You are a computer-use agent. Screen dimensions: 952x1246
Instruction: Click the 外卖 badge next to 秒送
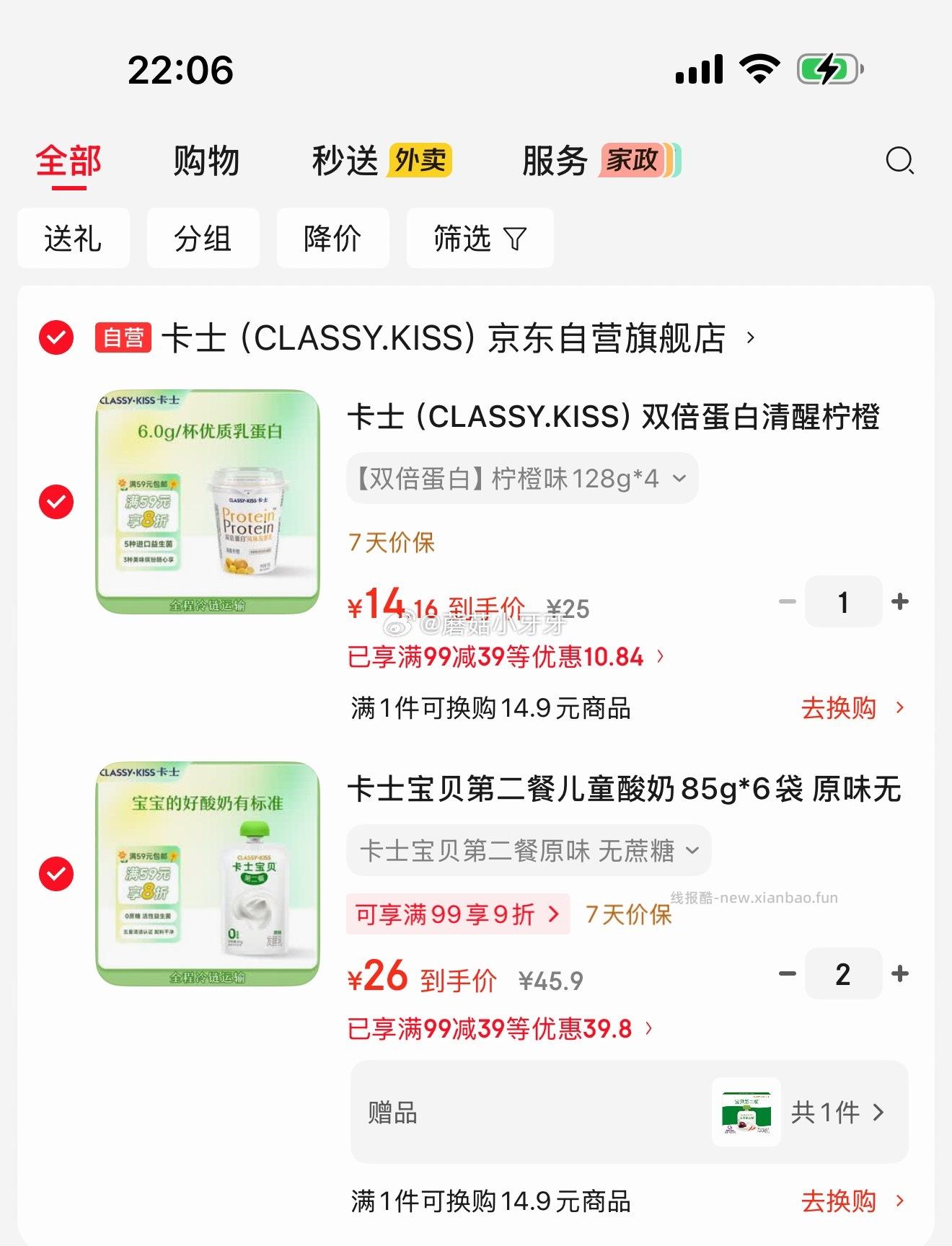(x=419, y=162)
